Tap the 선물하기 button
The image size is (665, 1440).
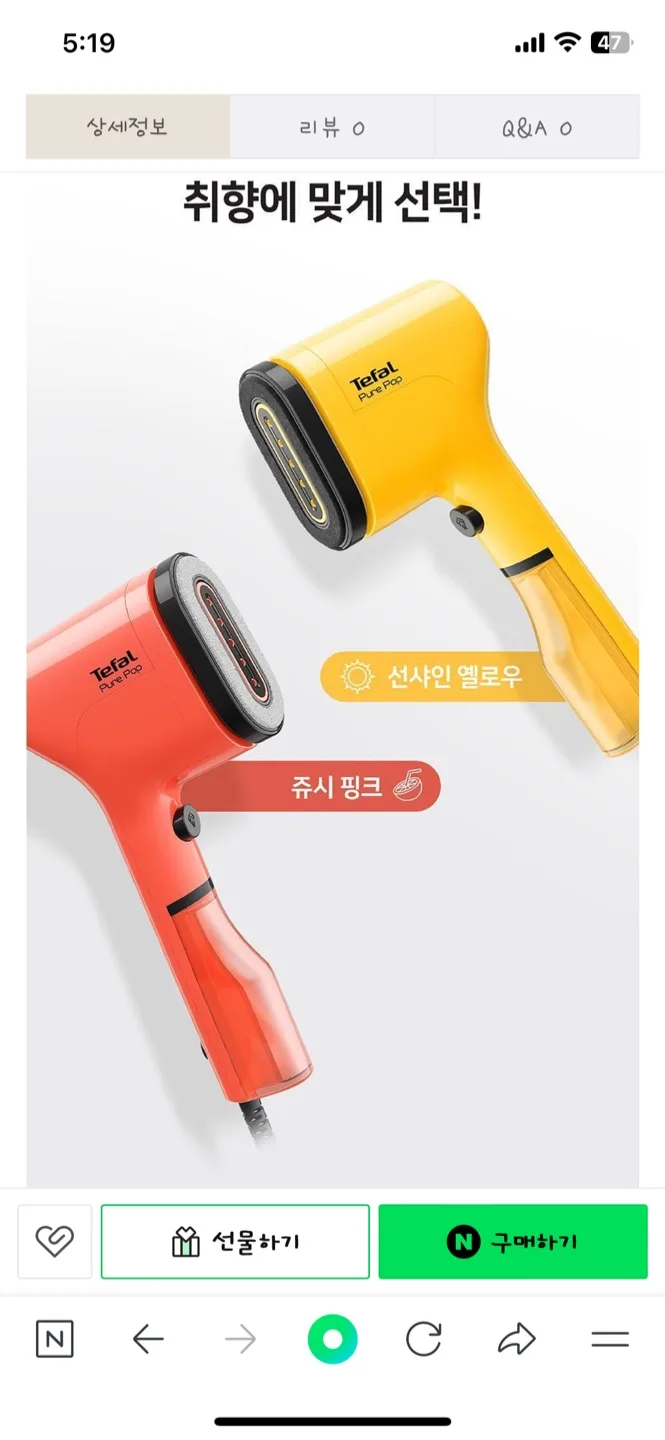point(235,1241)
